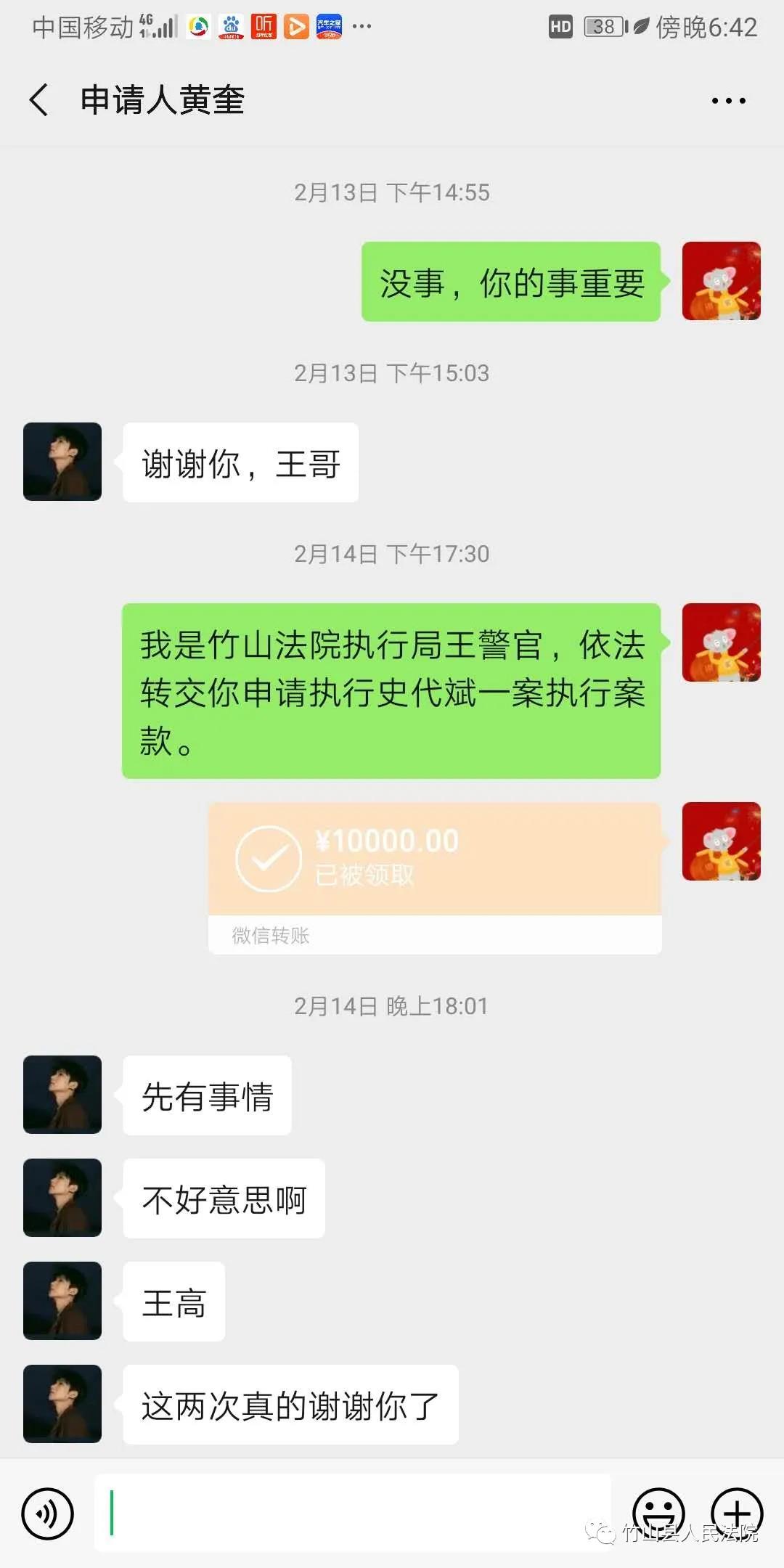Screen dimensions: 784x1568
Task: Open the plus attachment menu
Action: tap(736, 1513)
